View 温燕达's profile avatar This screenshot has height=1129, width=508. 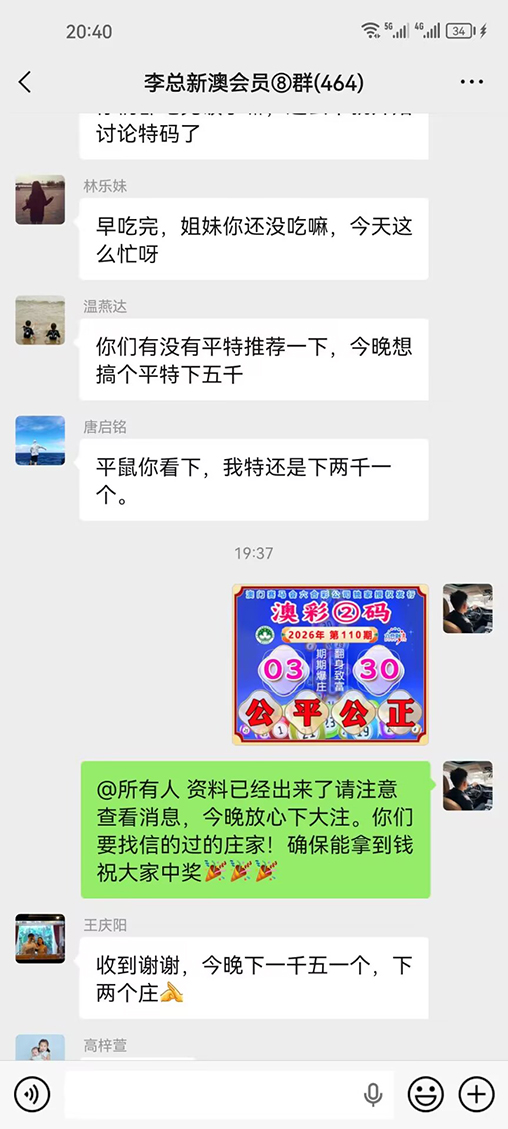click(40, 320)
